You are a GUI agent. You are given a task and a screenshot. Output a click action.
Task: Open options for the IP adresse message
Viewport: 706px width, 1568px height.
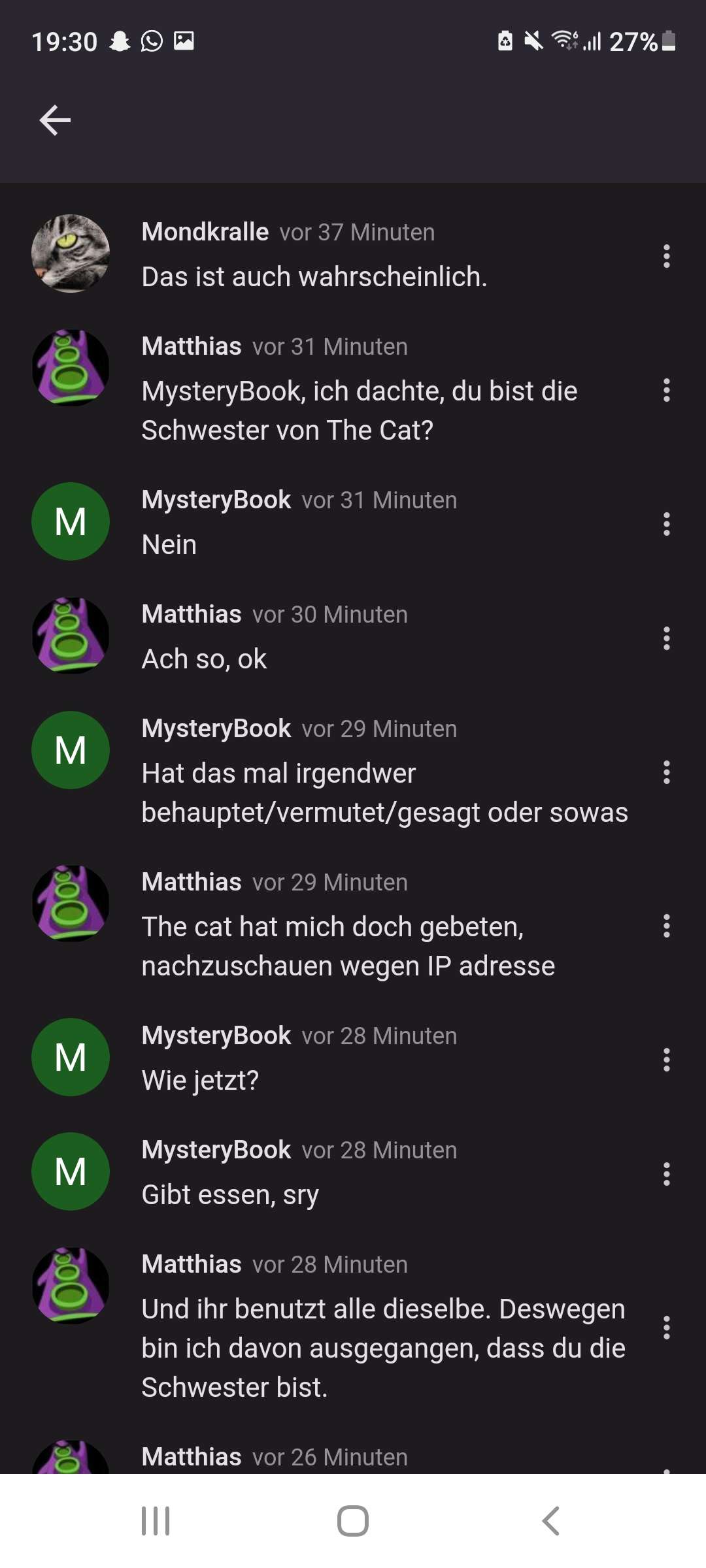666,926
